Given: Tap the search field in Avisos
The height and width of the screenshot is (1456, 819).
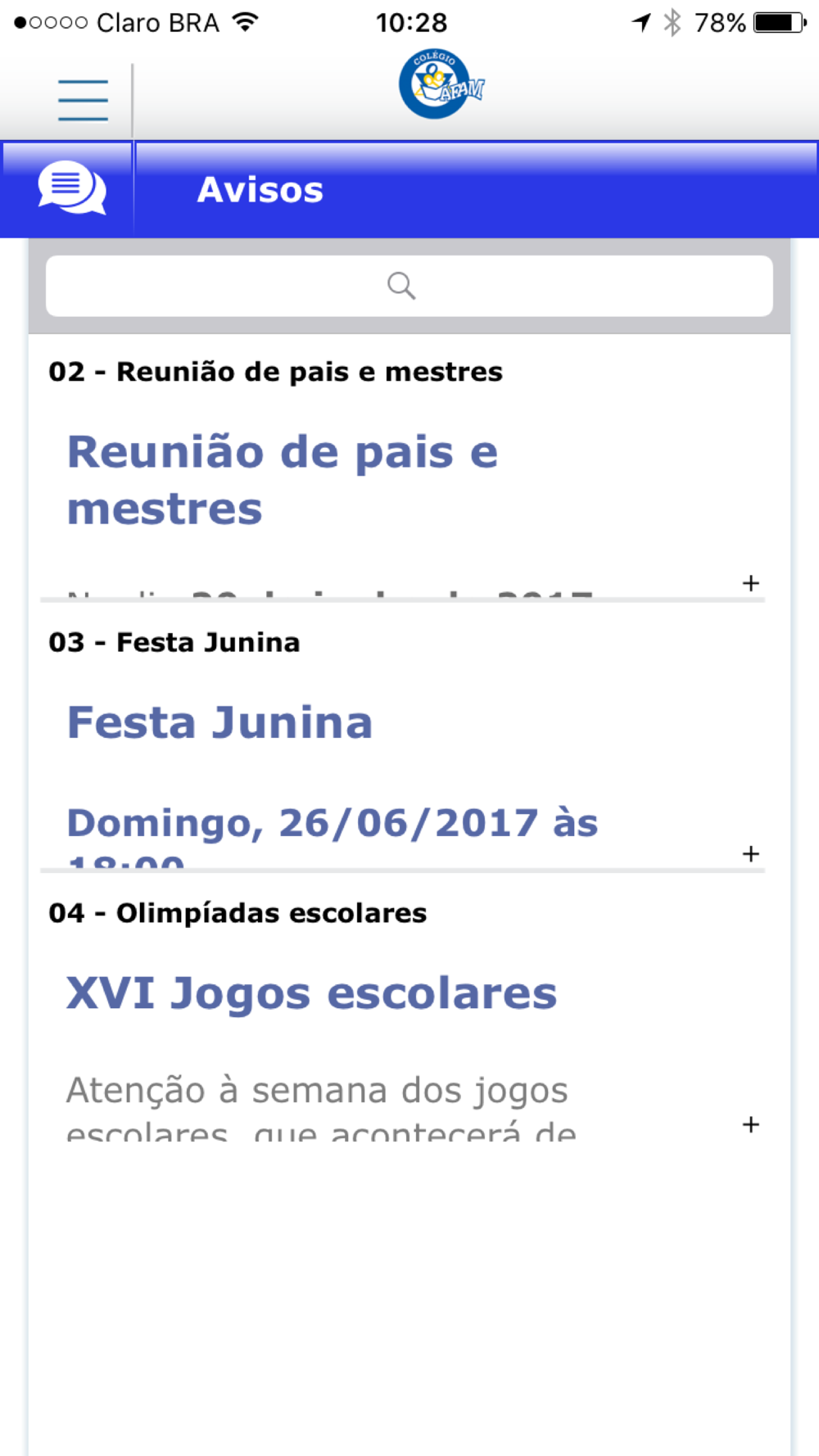Looking at the screenshot, I should point(409,286).
